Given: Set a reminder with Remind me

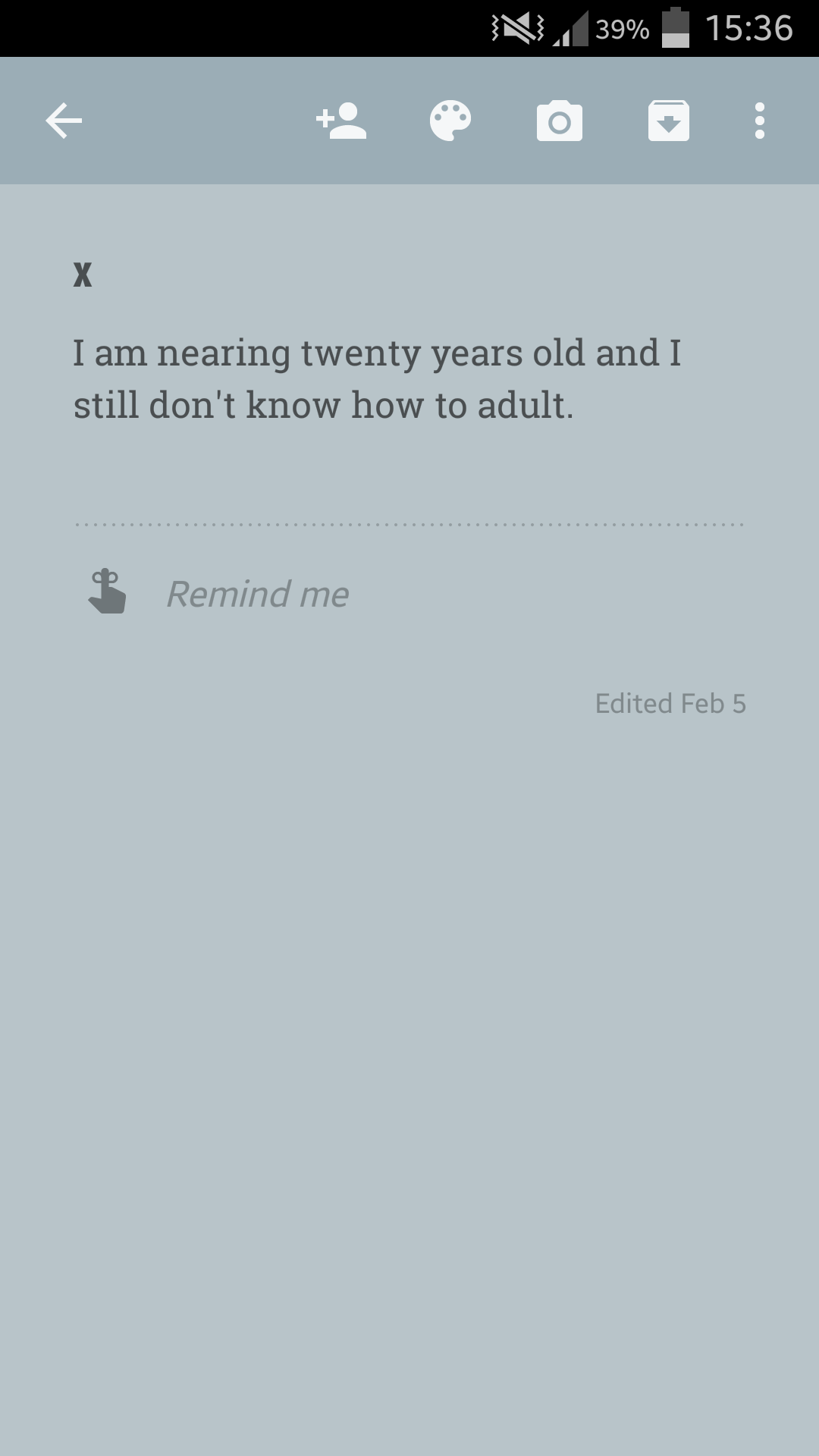Looking at the screenshot, I should [x=257, y=594].
